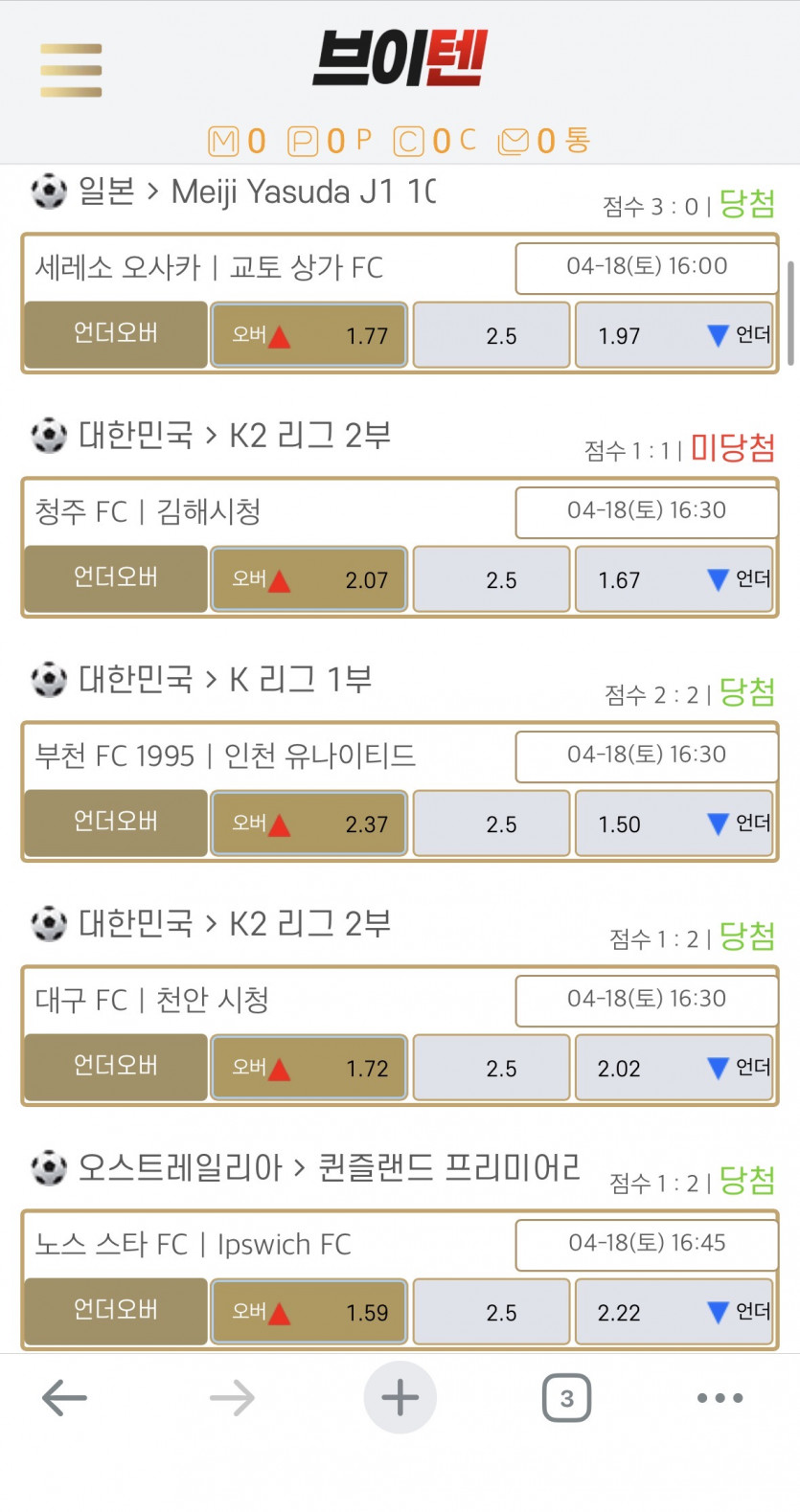
Task: Select over 1.59 for 노스 스타 FC match
Action: [x=309, y=1312]
